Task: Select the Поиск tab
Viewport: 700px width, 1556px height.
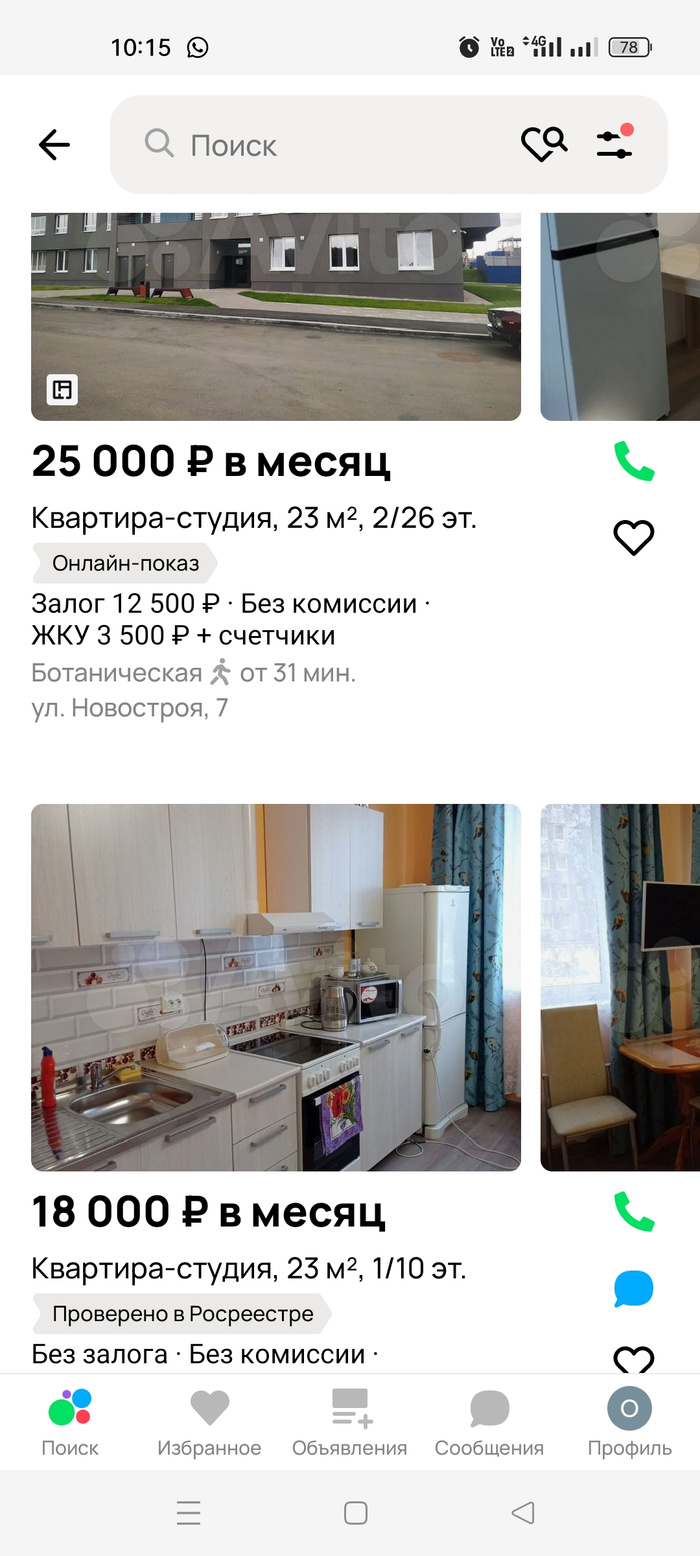Action: 70,1421
